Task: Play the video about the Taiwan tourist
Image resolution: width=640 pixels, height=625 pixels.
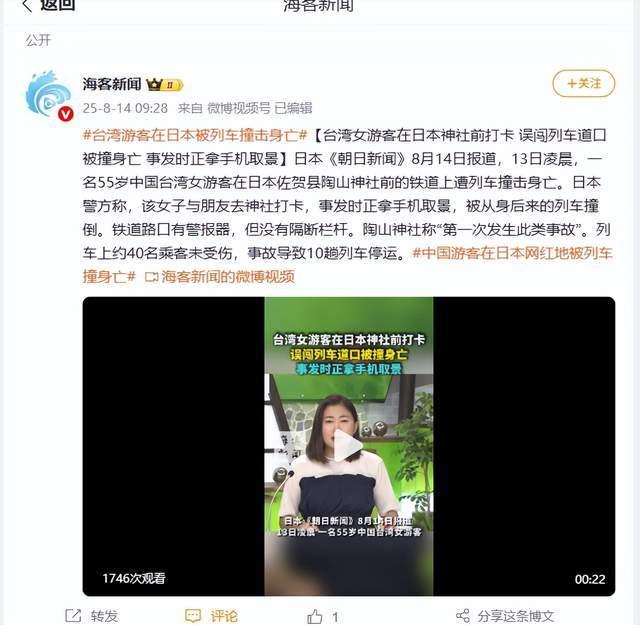Action: (348, 445)
